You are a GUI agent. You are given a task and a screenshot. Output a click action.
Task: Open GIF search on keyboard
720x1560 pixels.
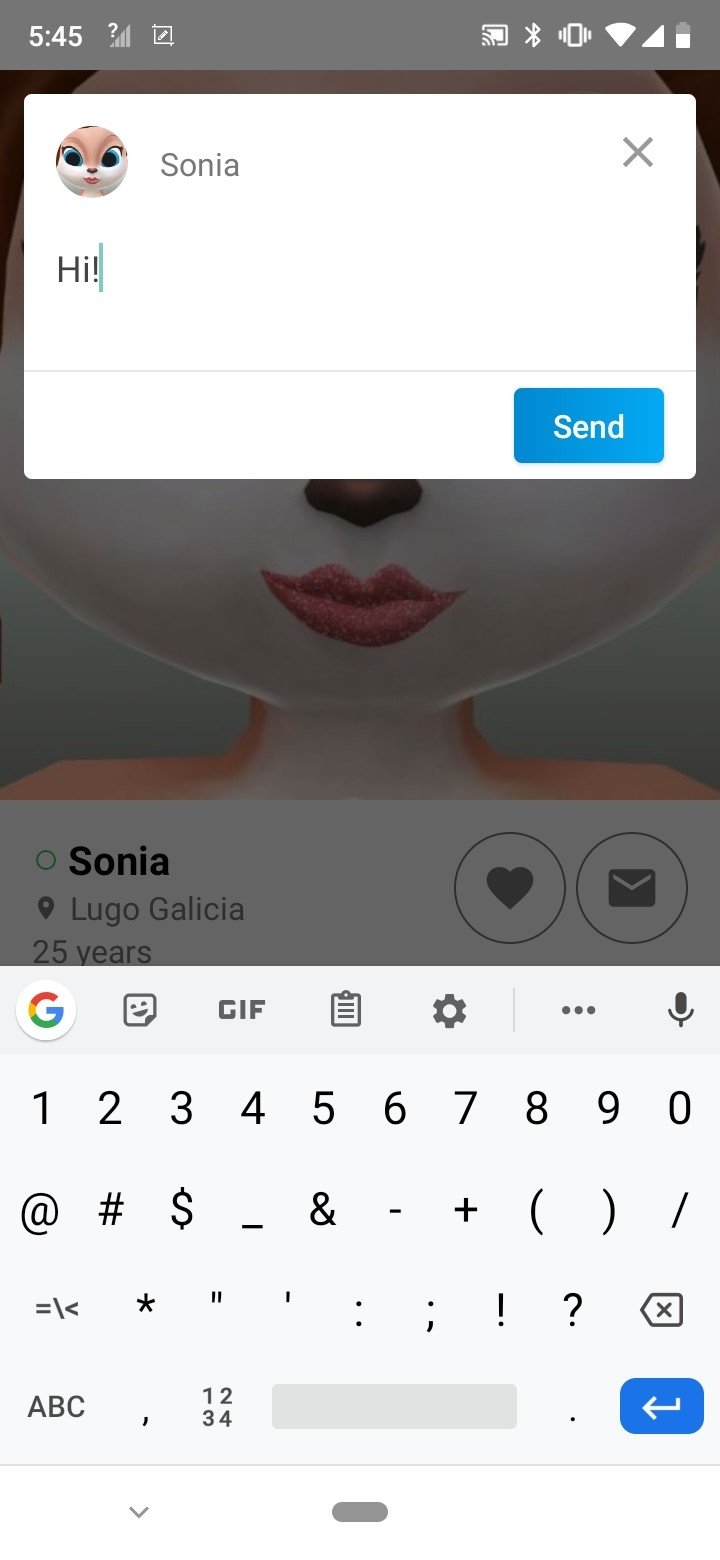[242, 1010]
